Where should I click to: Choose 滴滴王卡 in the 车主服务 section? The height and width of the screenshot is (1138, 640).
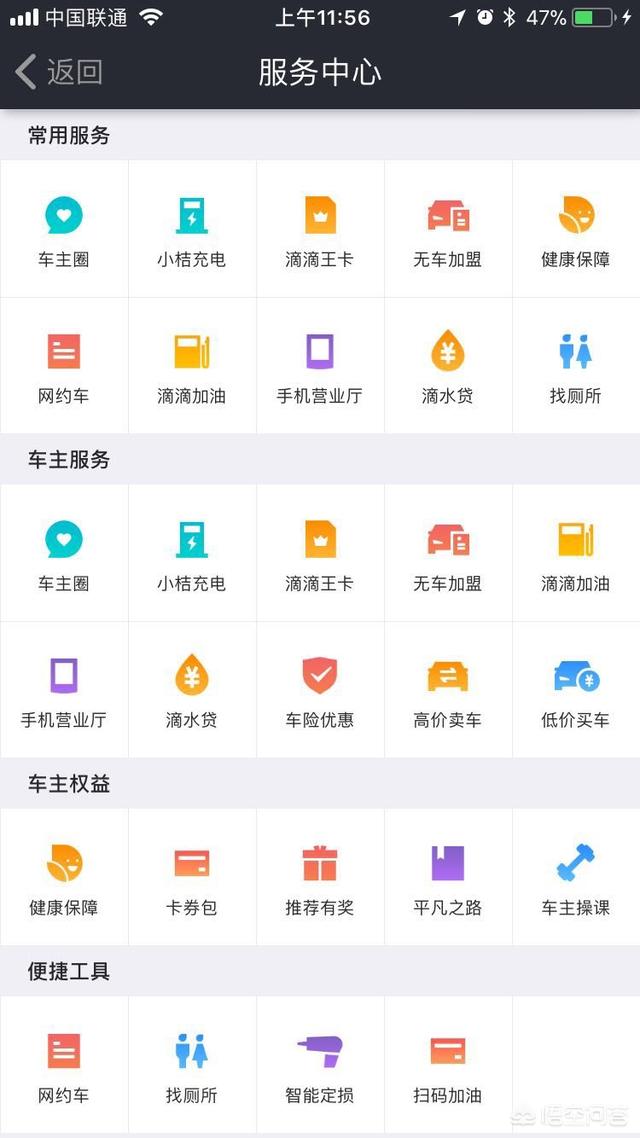[320, 552]
